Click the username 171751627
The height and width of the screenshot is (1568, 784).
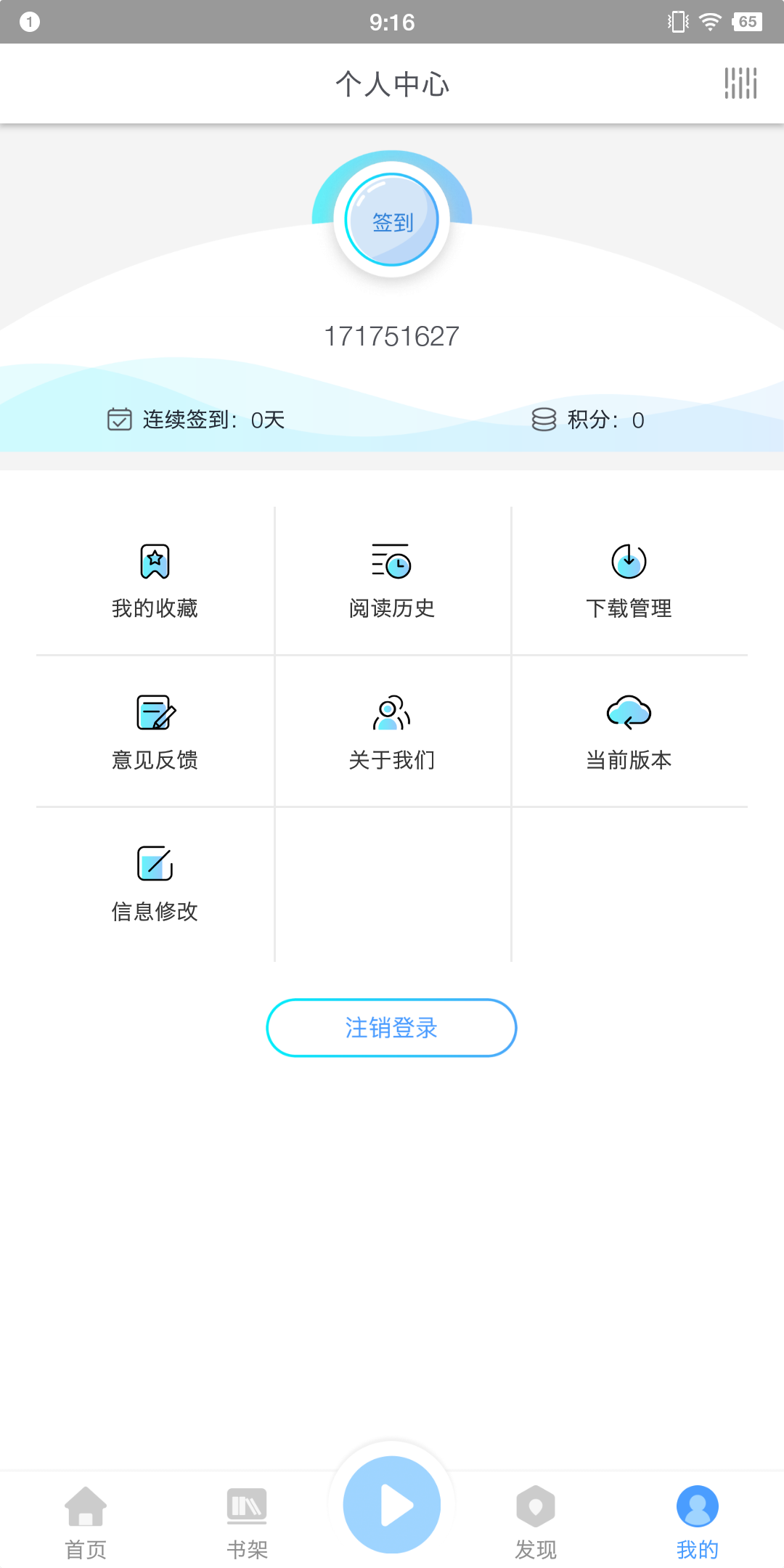(392, 335)
